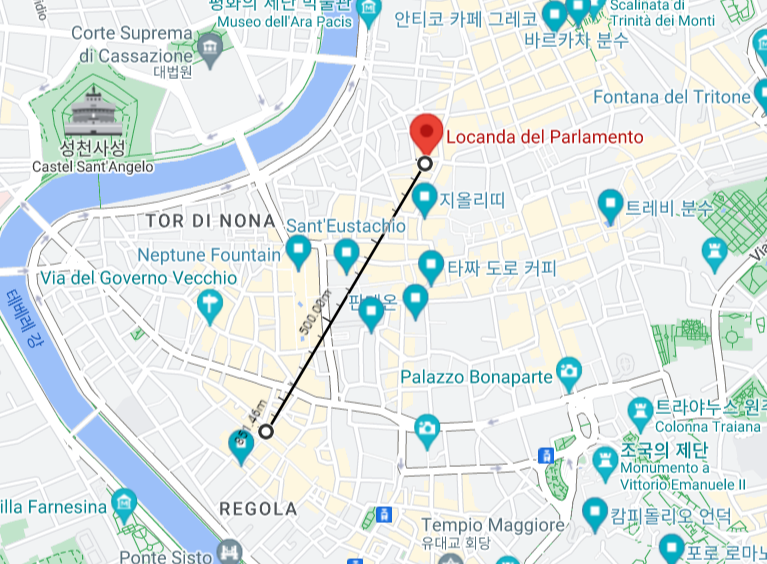Tap the 트레비 분수 marker

pos(610,207)
